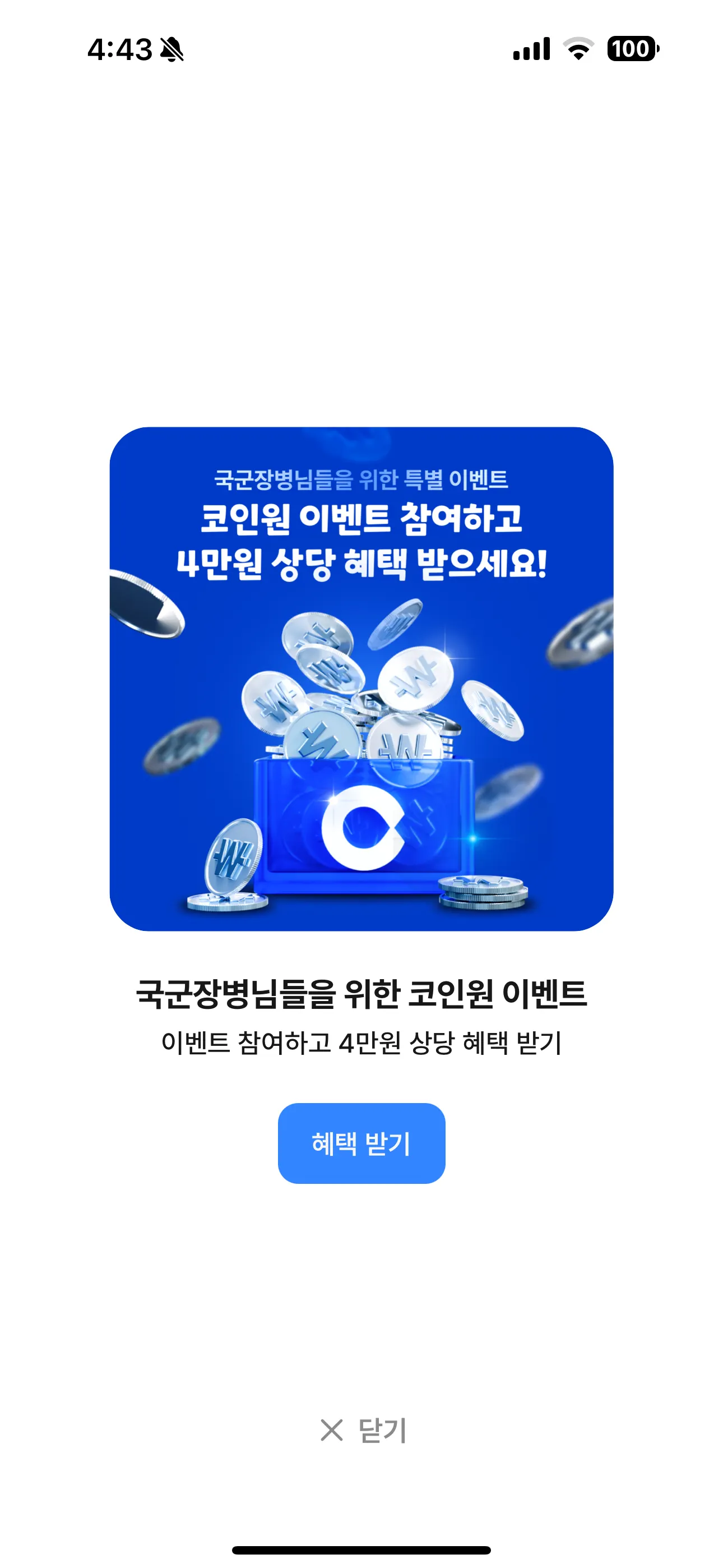Dismiss the popup with 닫기
The image size is (723, 1568).
click(363, 1430)
